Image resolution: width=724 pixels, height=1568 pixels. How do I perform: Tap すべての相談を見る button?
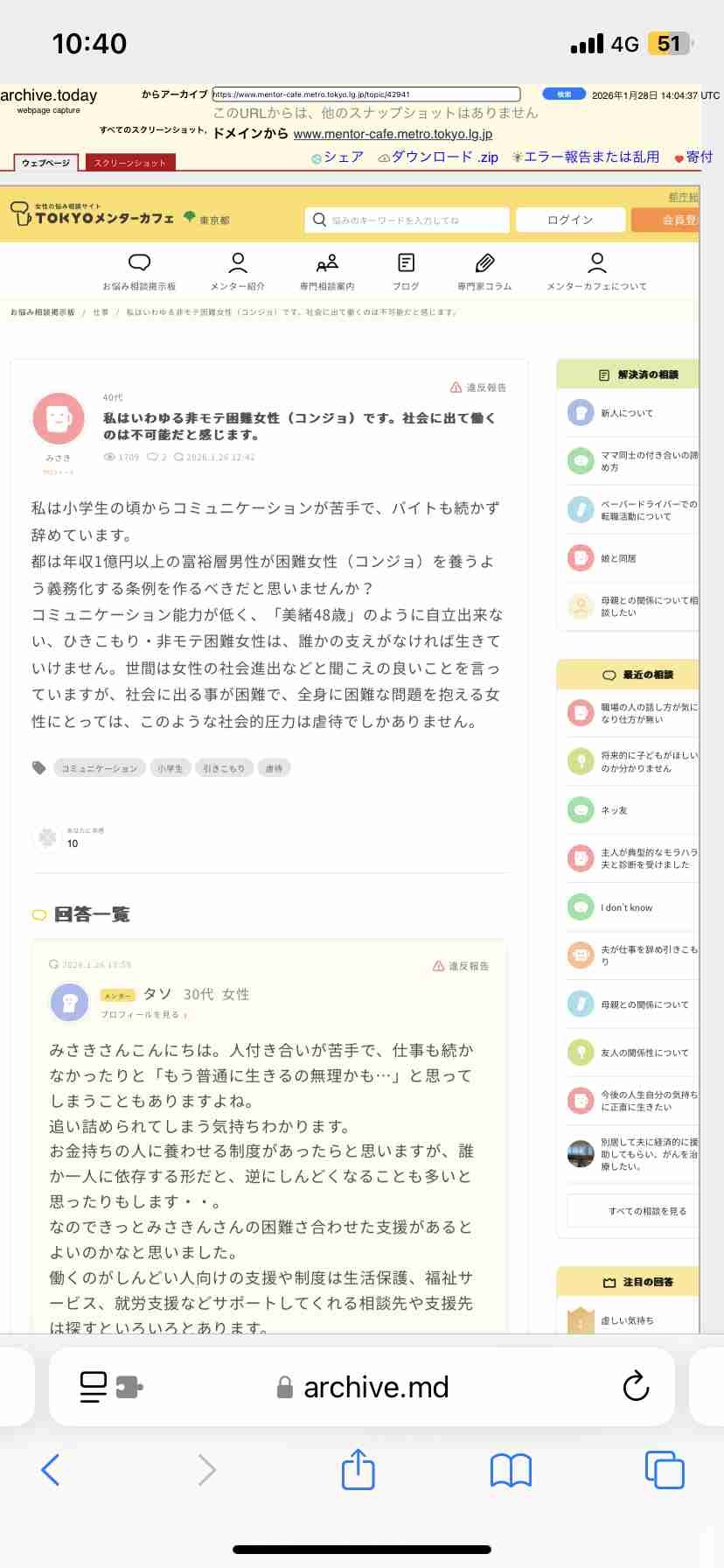point(647,1211)
